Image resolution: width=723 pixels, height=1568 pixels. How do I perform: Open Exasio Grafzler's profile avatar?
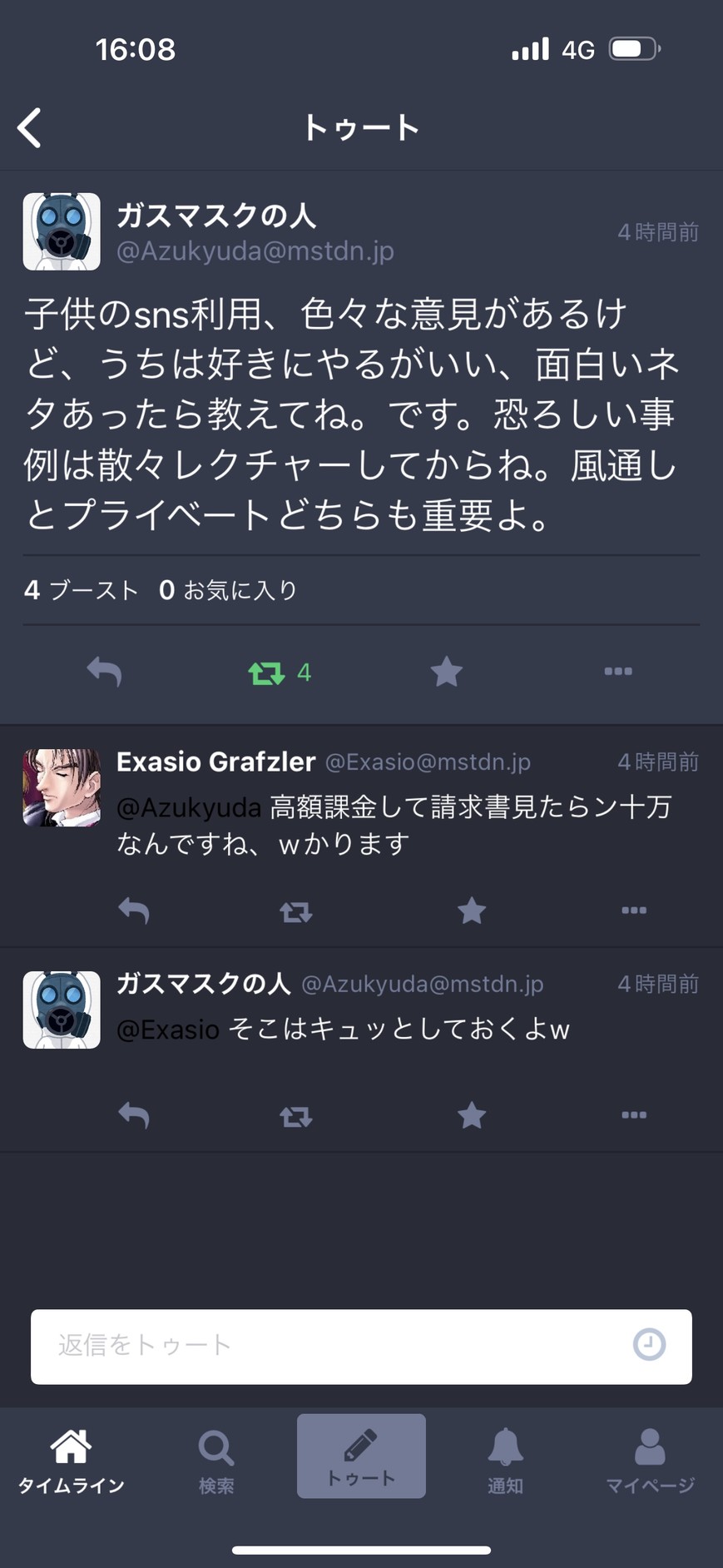coord(62,787)
